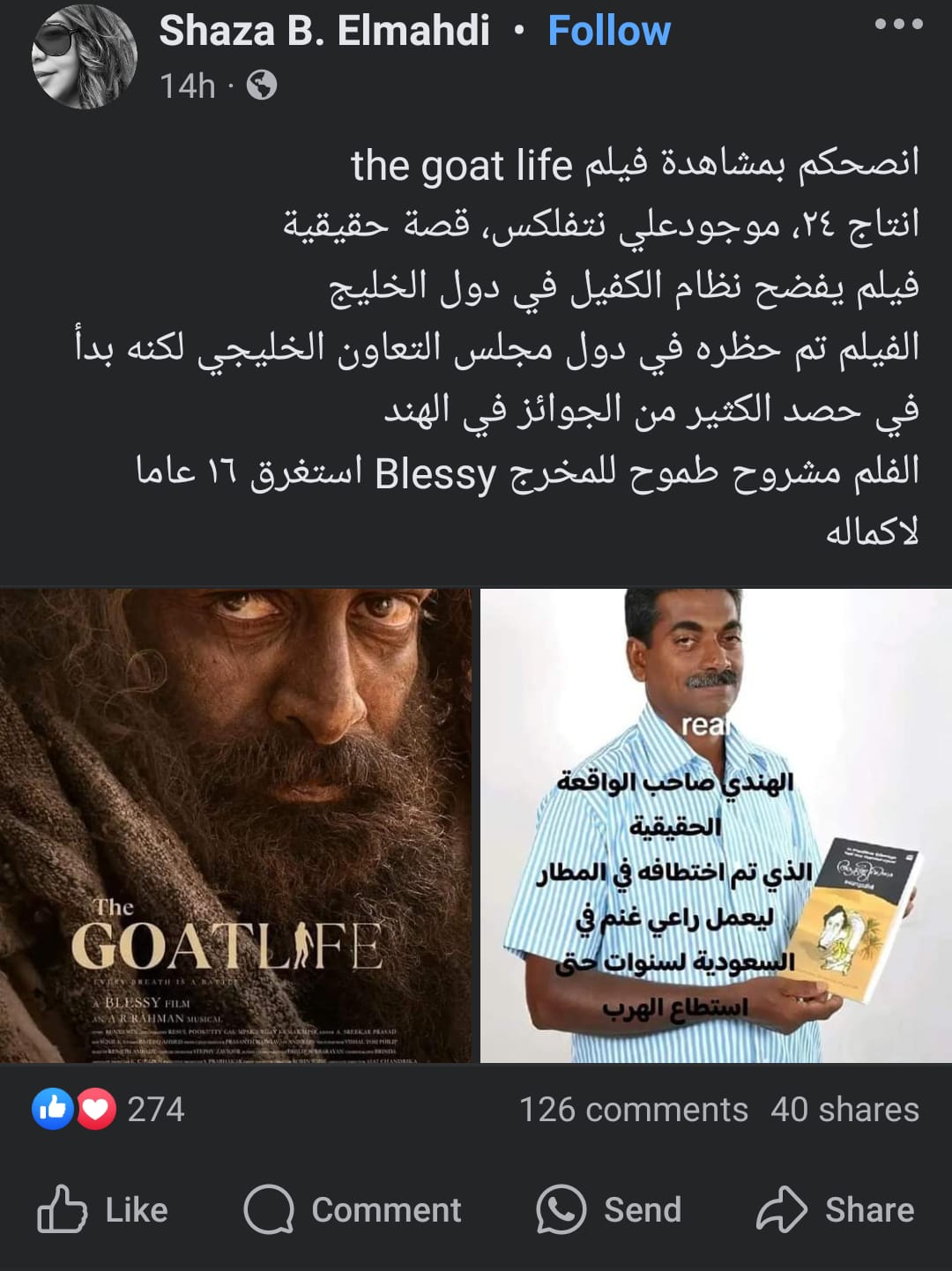
Task: Share this post
Action: 836,1209
